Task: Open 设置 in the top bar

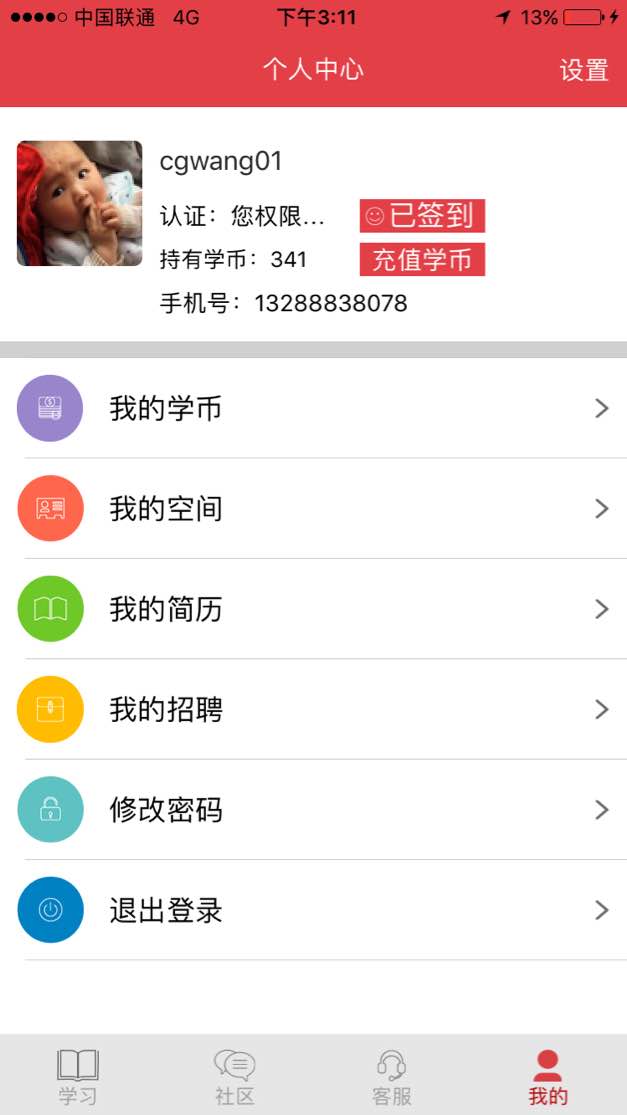Action: tap(584, 70)
